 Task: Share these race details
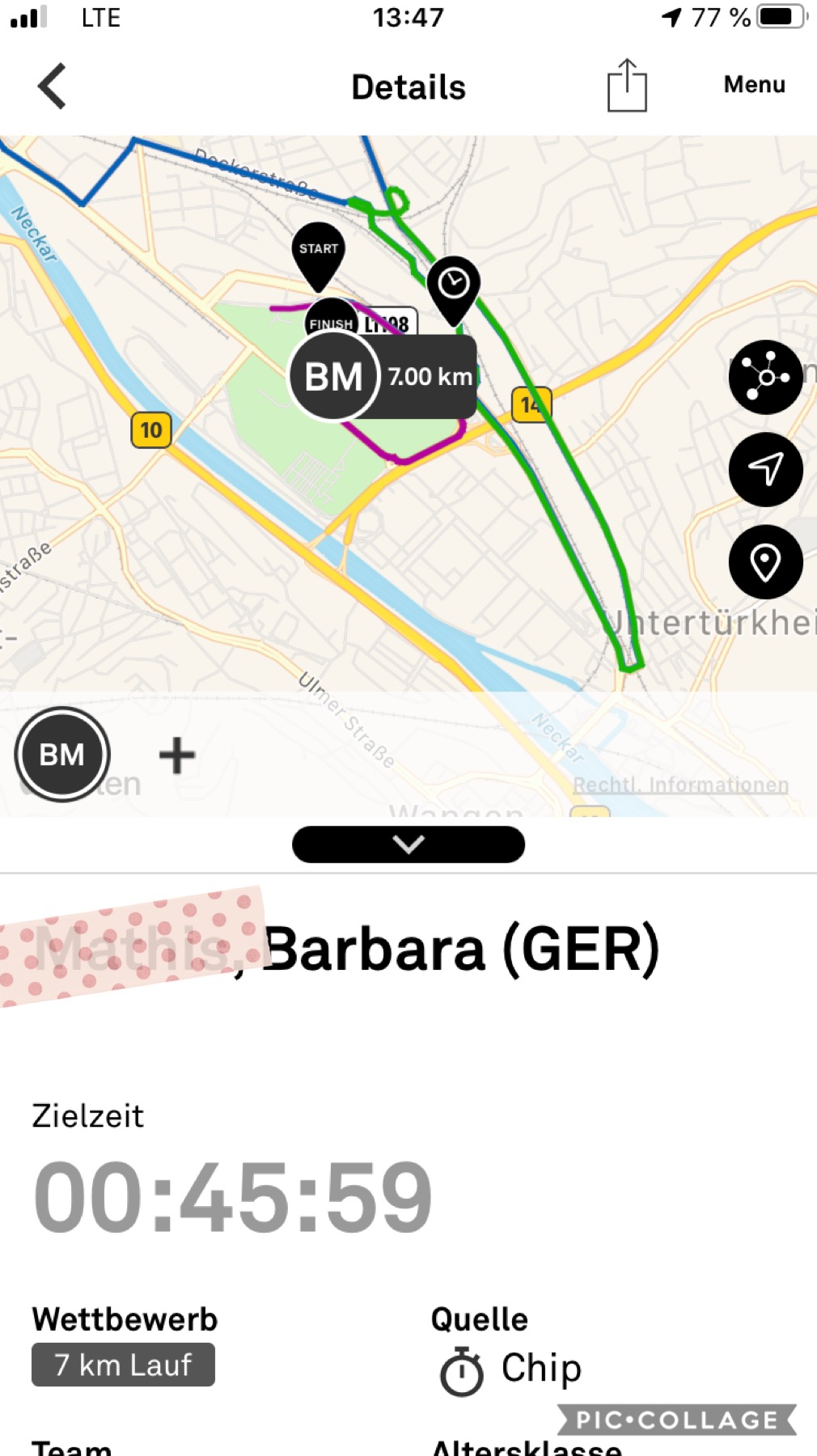click(x=627, y=86)
